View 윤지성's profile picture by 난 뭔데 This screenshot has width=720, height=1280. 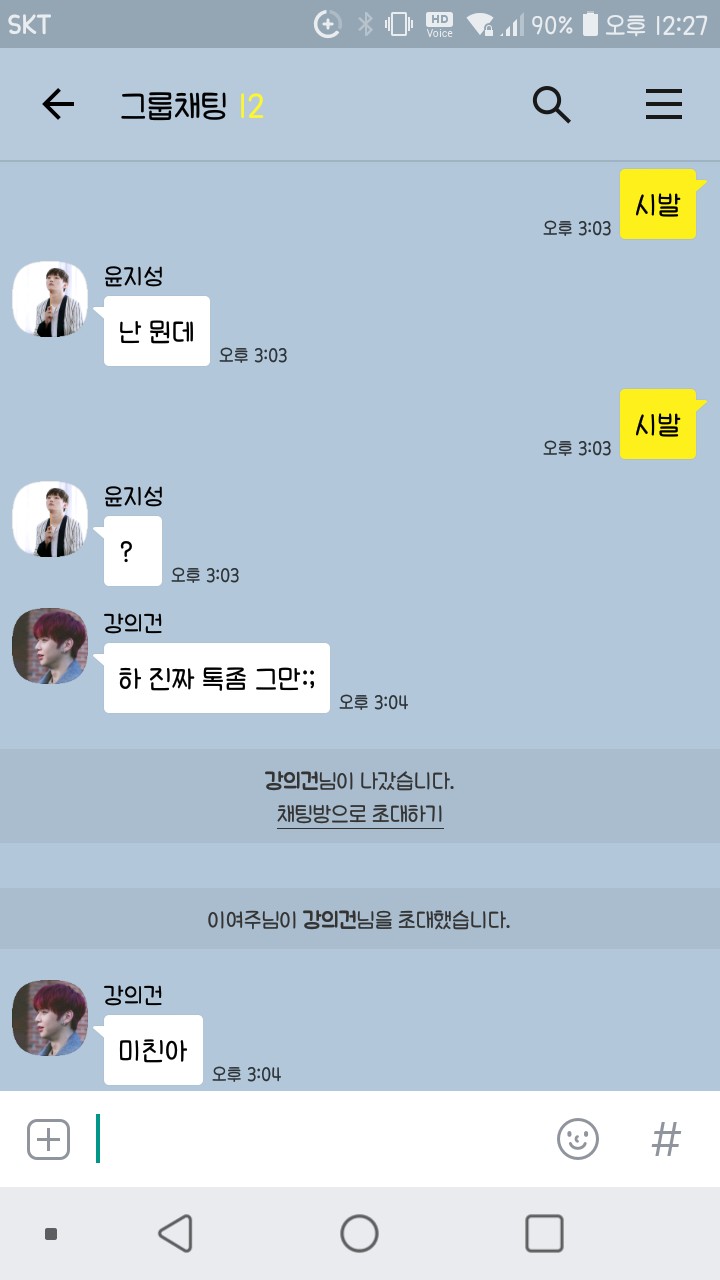(49, 299)
